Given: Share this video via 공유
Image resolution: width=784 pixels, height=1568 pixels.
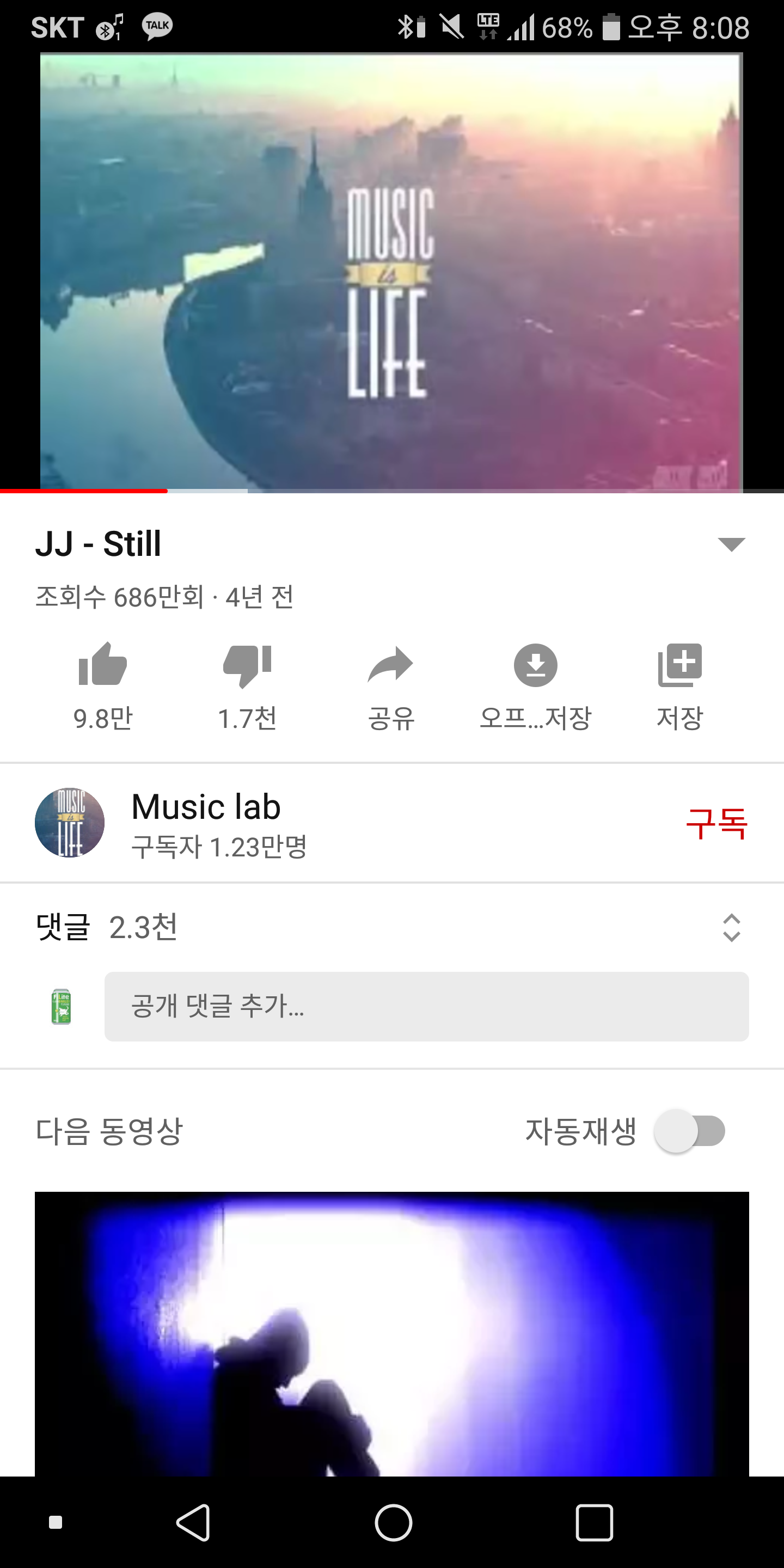Looking at the screenshot, I should pos(391,666).
